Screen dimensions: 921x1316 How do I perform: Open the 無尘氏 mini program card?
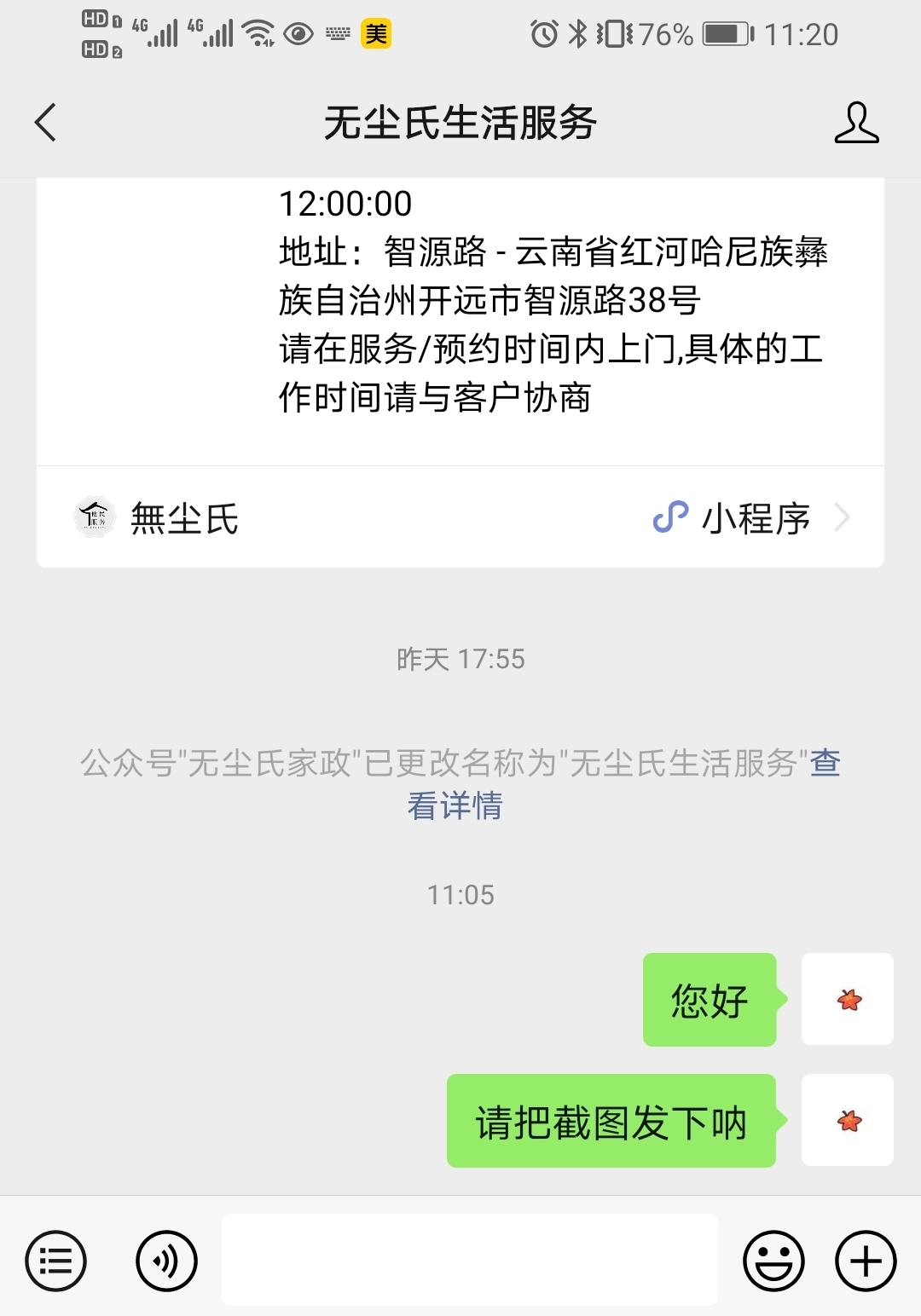(x=460, y=517)
